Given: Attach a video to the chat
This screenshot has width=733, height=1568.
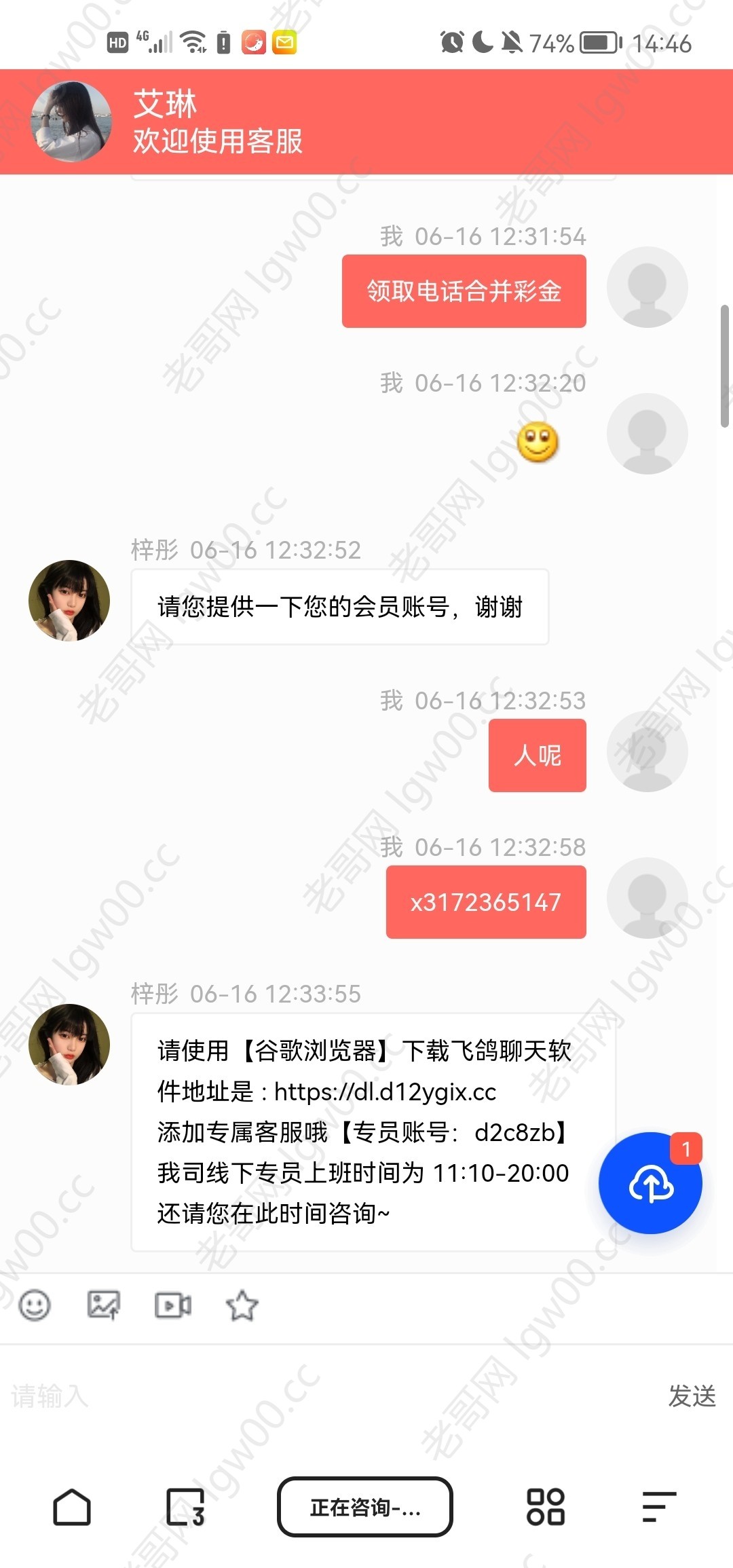Looking at the screenshot, I should [173, 1305].
